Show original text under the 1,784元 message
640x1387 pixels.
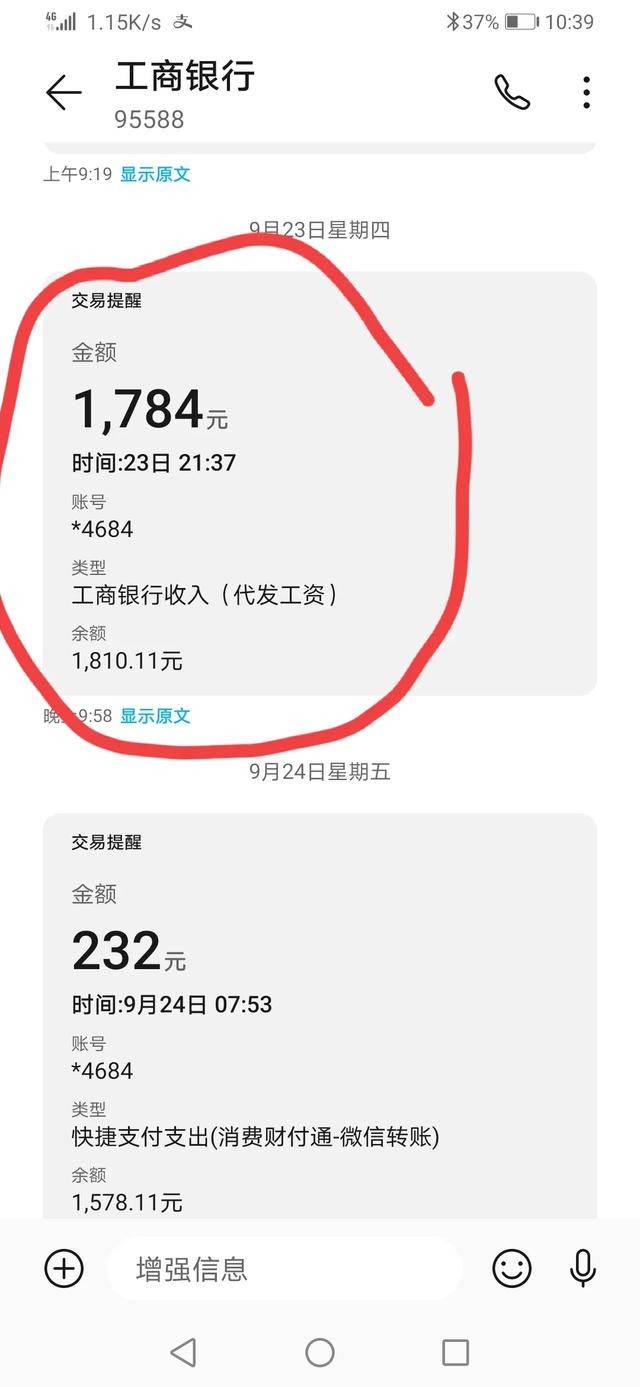(x=155, y=716)
